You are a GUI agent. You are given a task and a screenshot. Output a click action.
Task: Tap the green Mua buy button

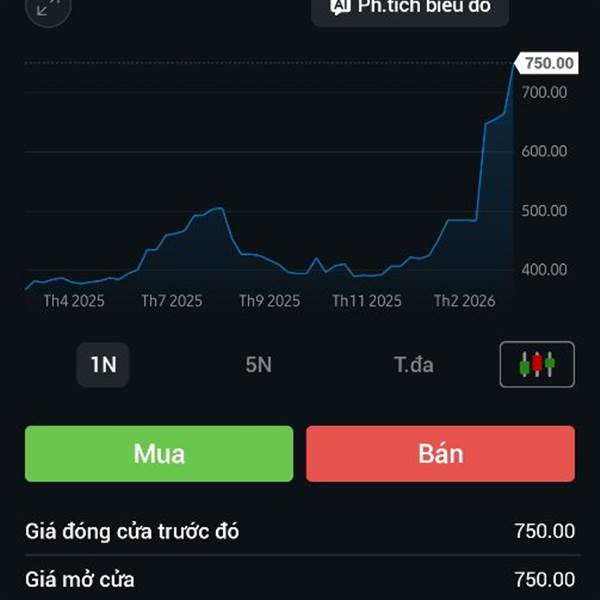point(159,453)
